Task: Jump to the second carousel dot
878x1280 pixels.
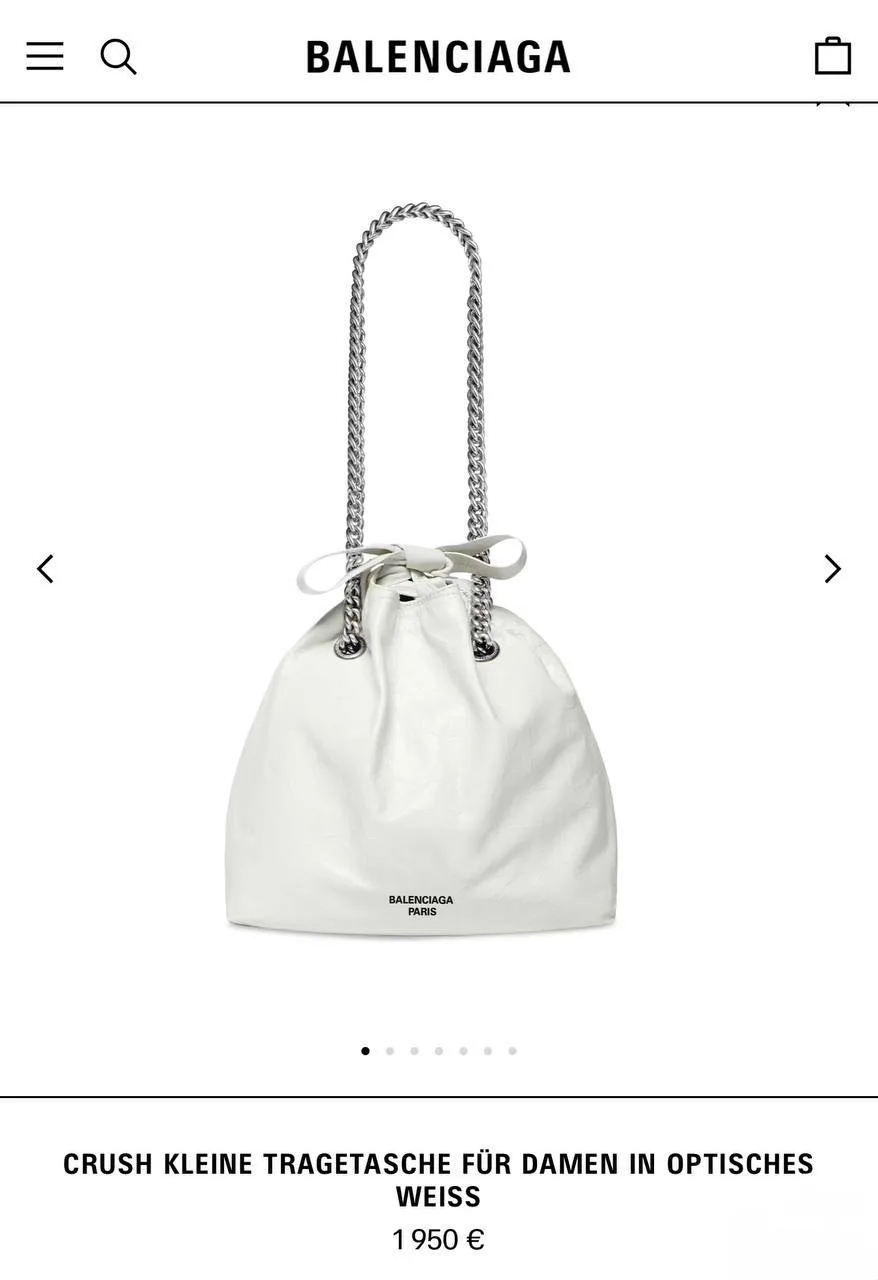Action: click(x=389, y=1051)
